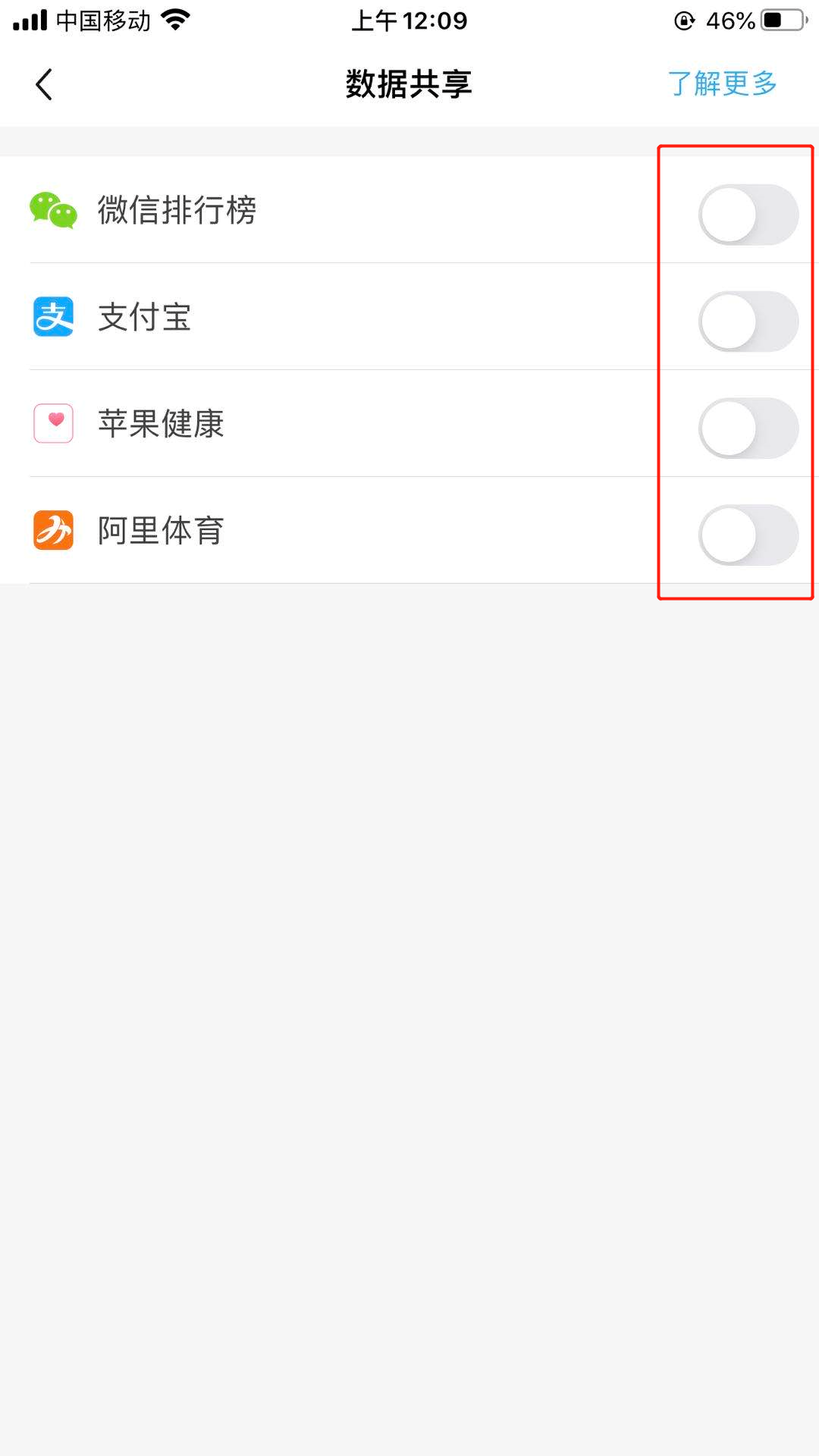
Task: Open the 了解更多 link
Action: point(723,83)
